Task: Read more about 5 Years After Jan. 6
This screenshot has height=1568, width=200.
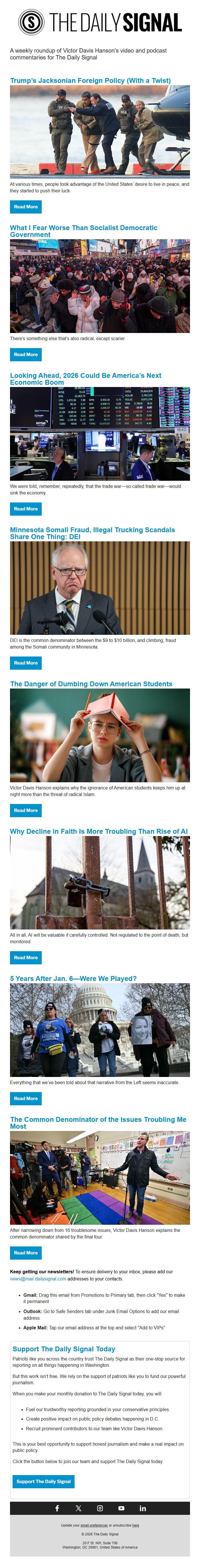Action: pyautogui.click(x=25, y=1099)
